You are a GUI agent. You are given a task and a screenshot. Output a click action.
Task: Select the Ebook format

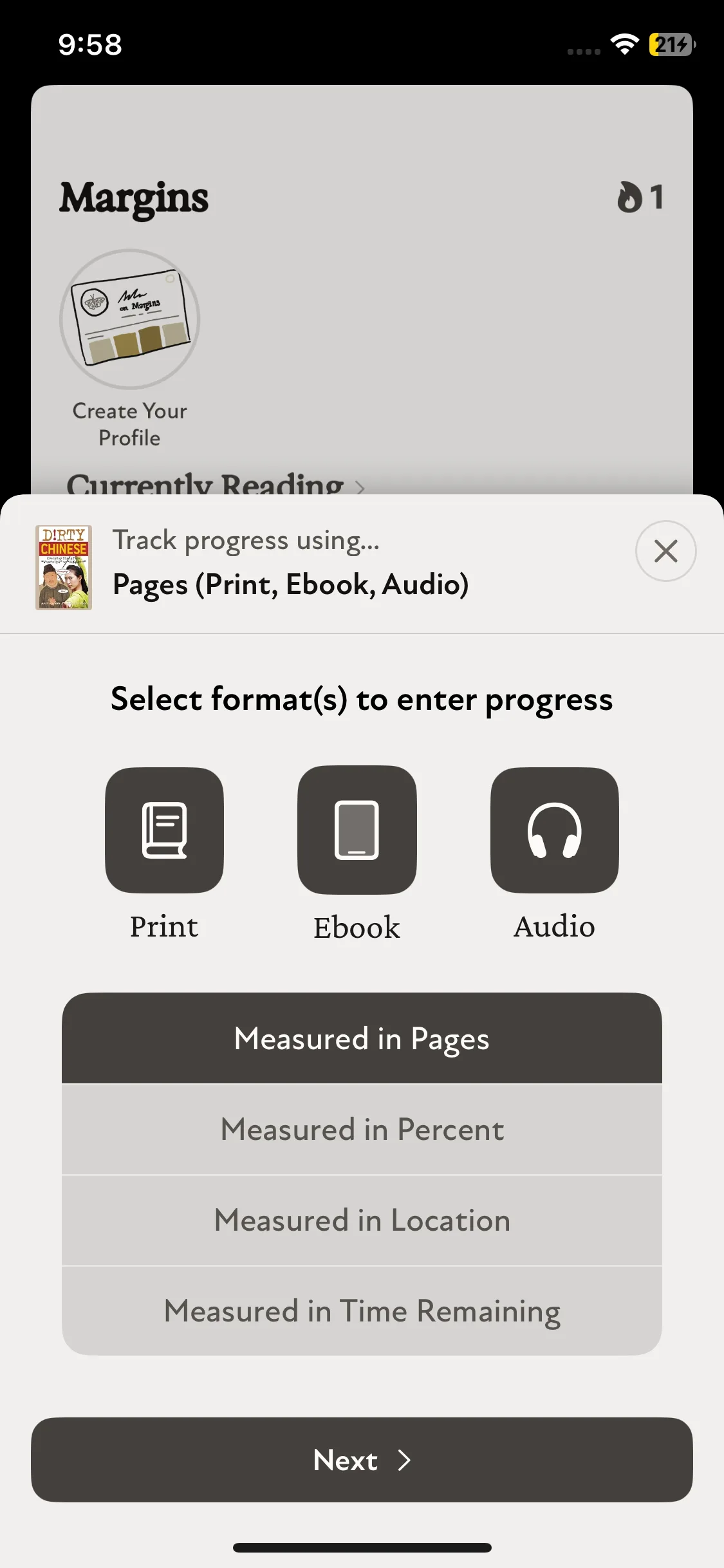coord(357,830)
